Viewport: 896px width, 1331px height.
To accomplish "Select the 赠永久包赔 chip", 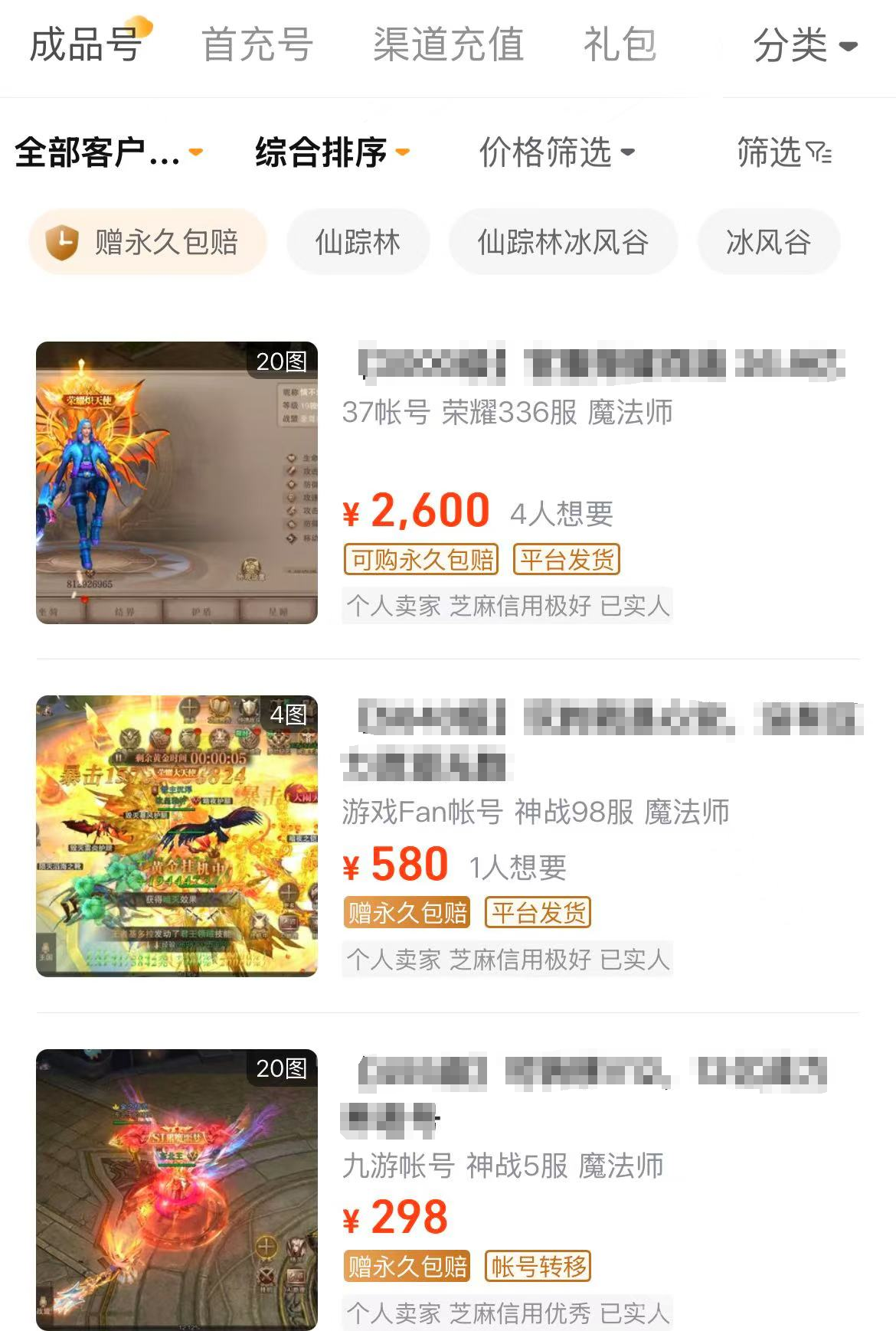I will pos(147,242).
